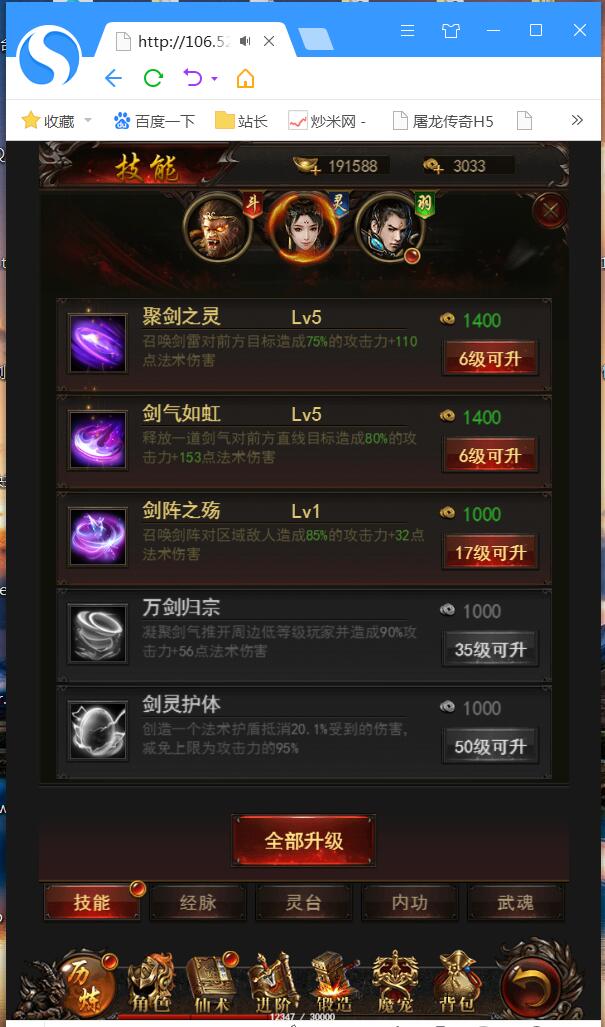Viewport: 605px width, 1027px height.
Task: Upgrade the 聚剑之灵 skill
Action: point(490,358)
